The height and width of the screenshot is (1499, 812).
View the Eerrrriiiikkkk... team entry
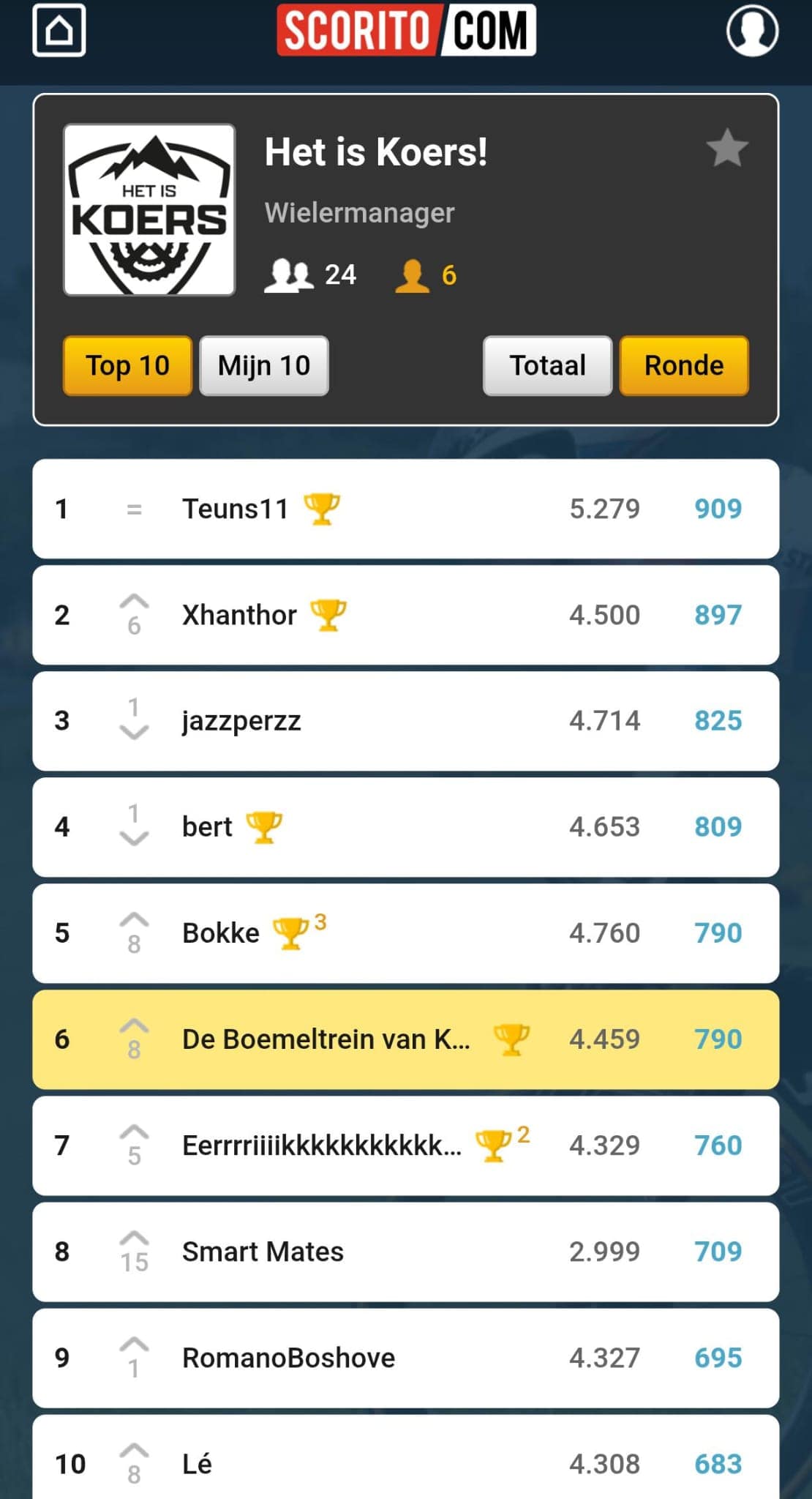click(x=405, y=1145)
